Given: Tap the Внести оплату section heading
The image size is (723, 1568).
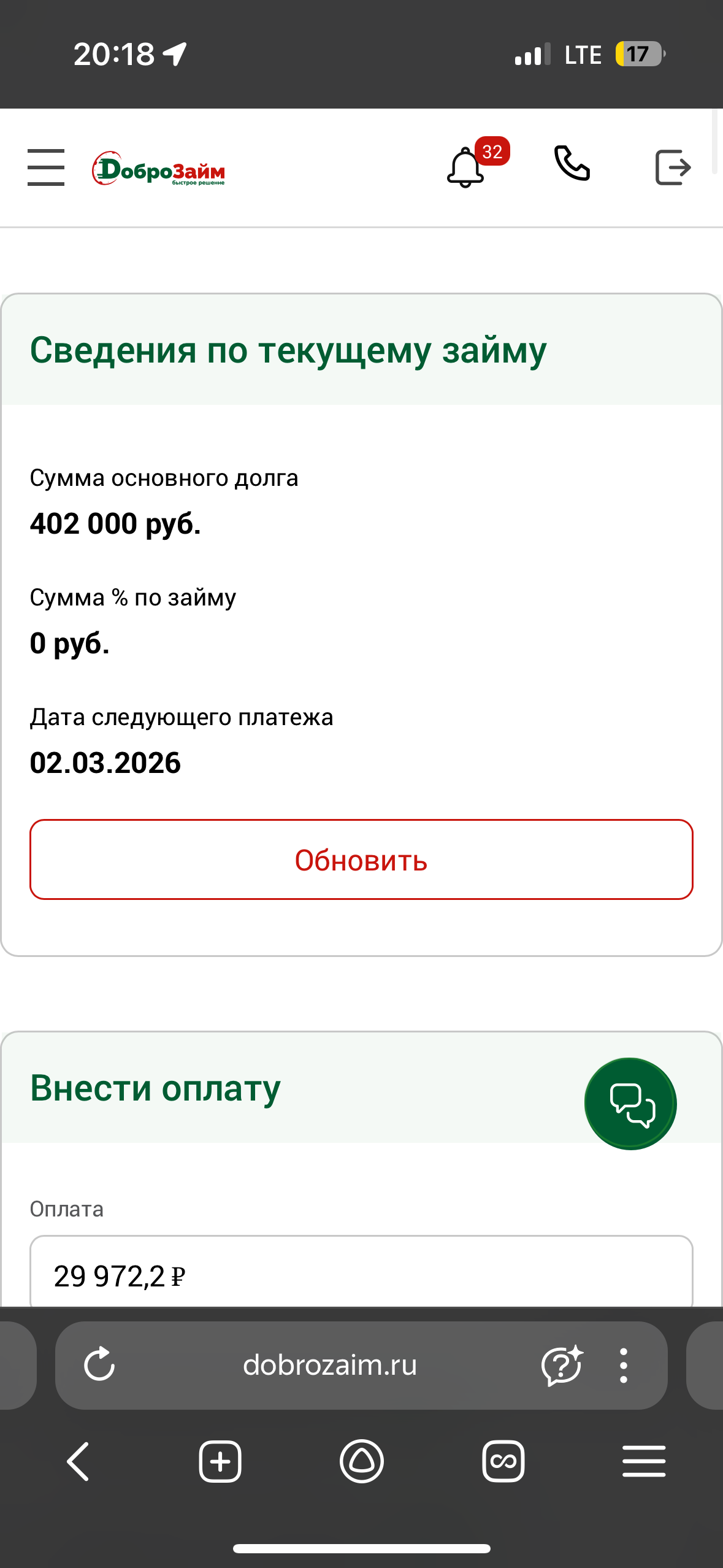Looking at the screenshot, I should (x=155, y=1087).
